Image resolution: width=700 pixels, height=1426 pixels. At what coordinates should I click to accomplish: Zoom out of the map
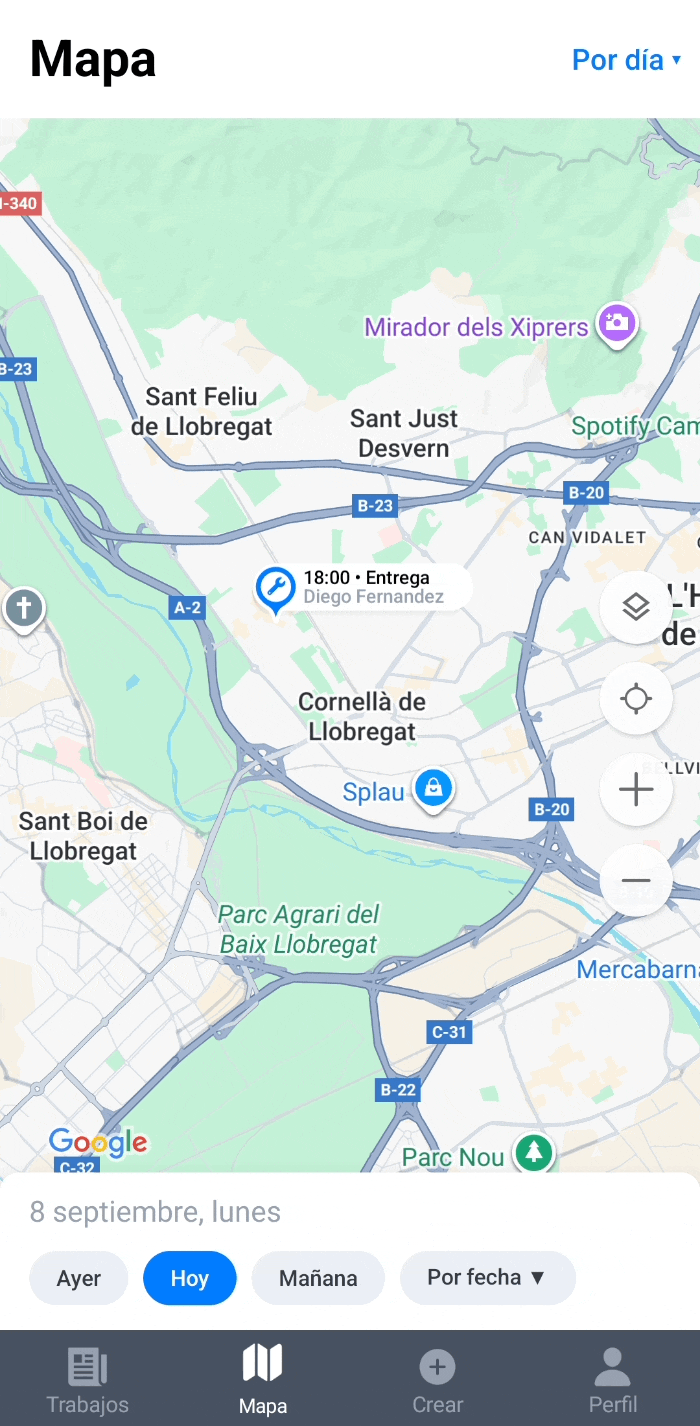[x=636, y=881]
